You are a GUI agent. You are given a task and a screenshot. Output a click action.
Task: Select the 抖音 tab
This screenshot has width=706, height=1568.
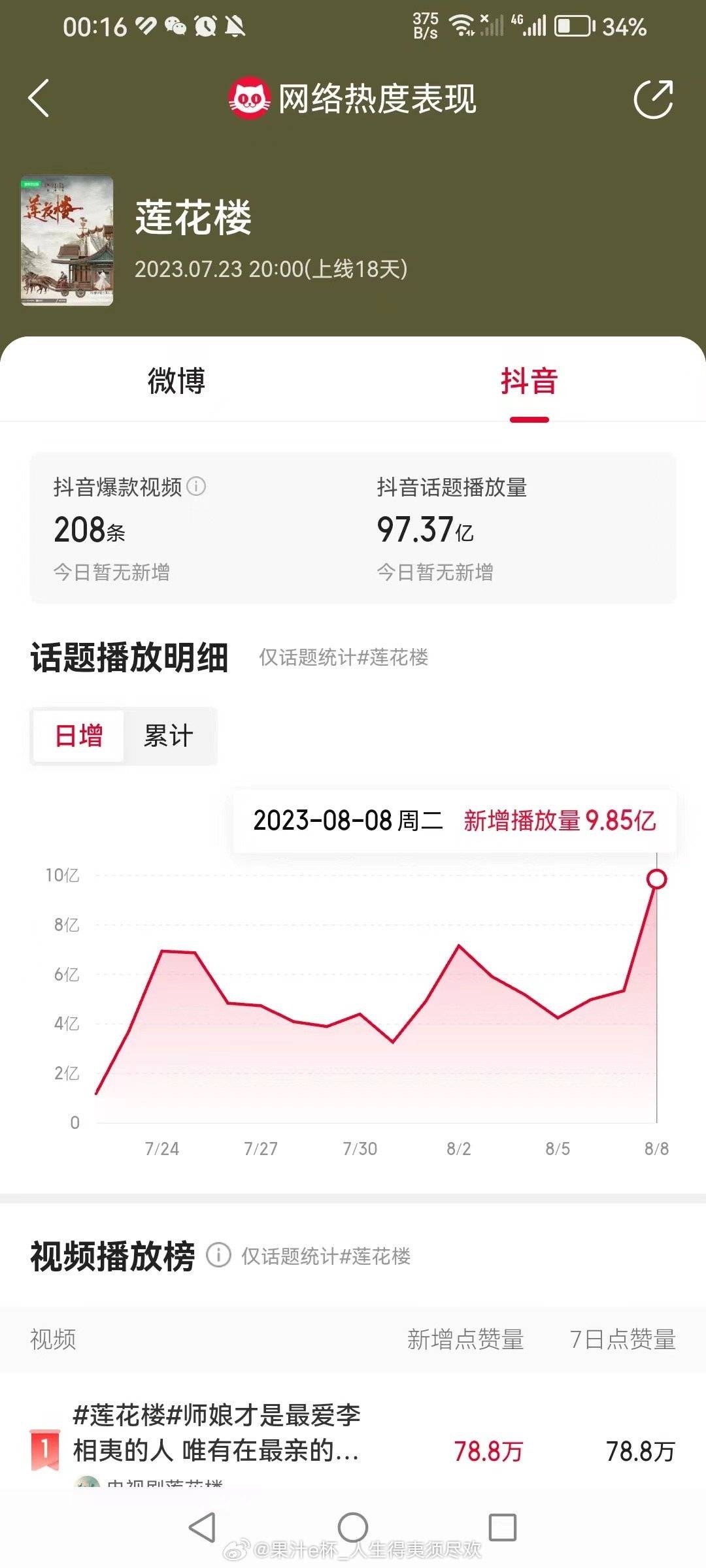pos(529,381)
